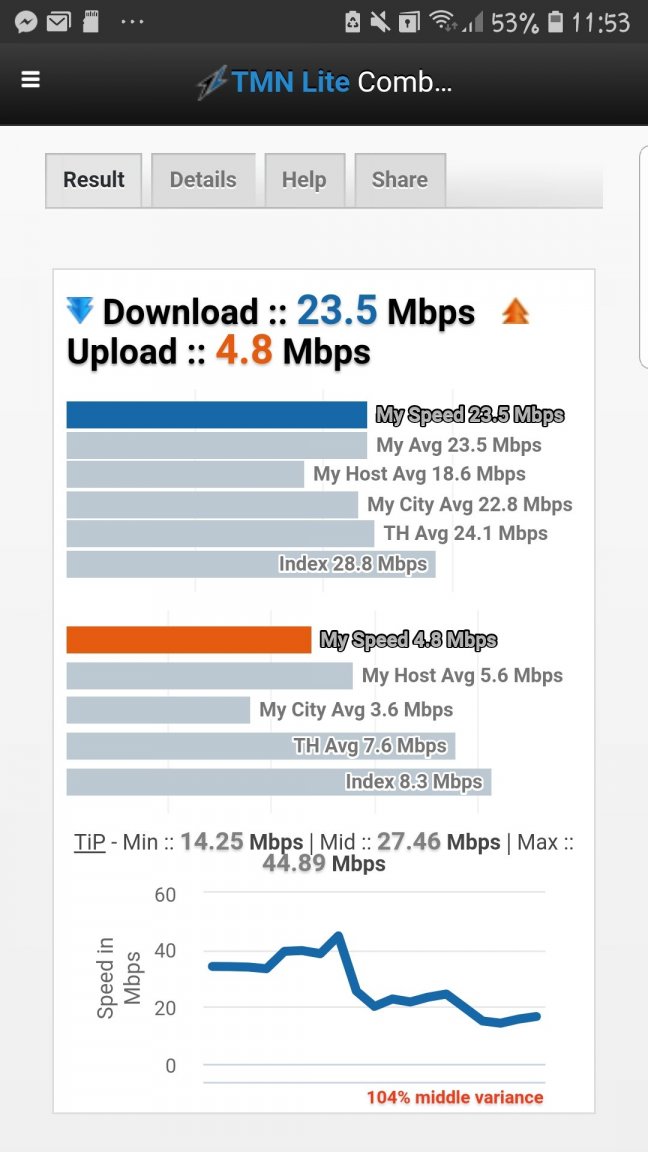Select the Result tab
The width and height of the screenshot is (648, 1152).
[x=94, y=180]
